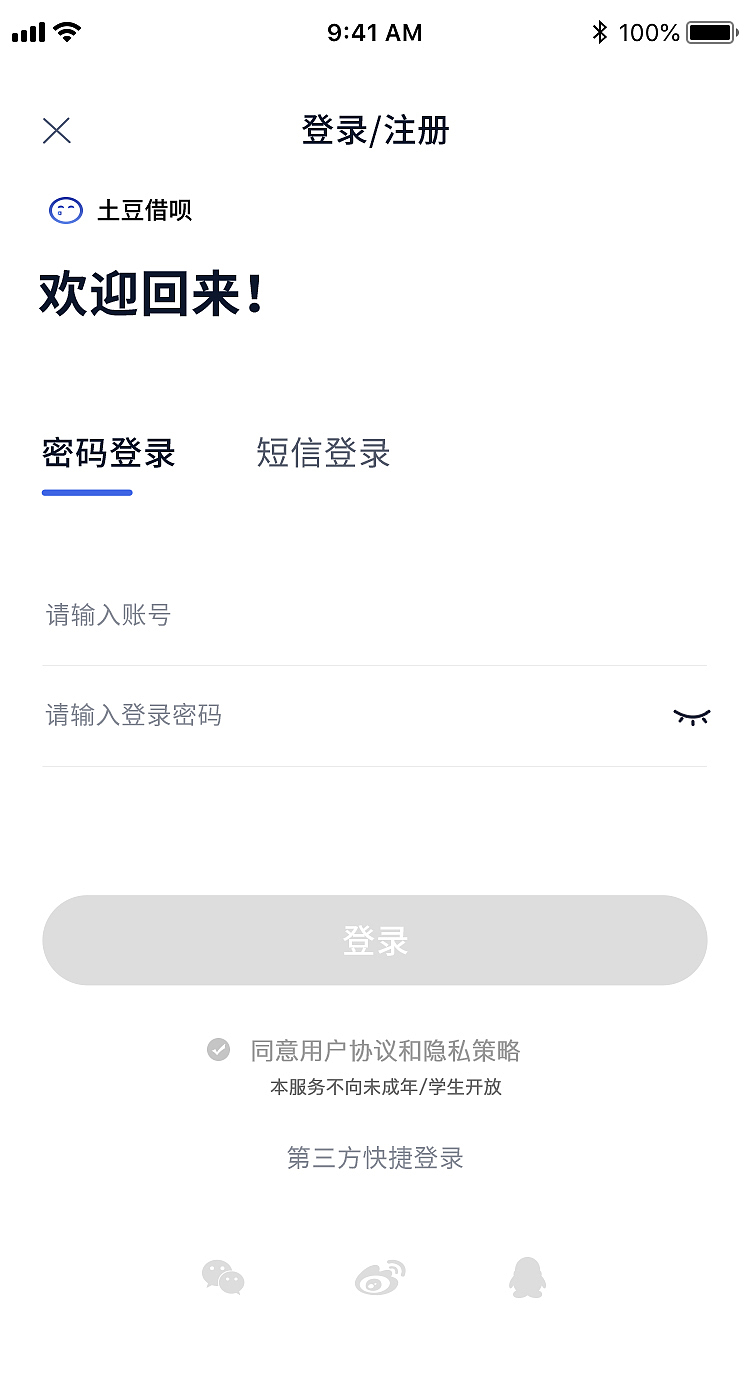
Task: Log in with QQ
Action: (528, 1277)
